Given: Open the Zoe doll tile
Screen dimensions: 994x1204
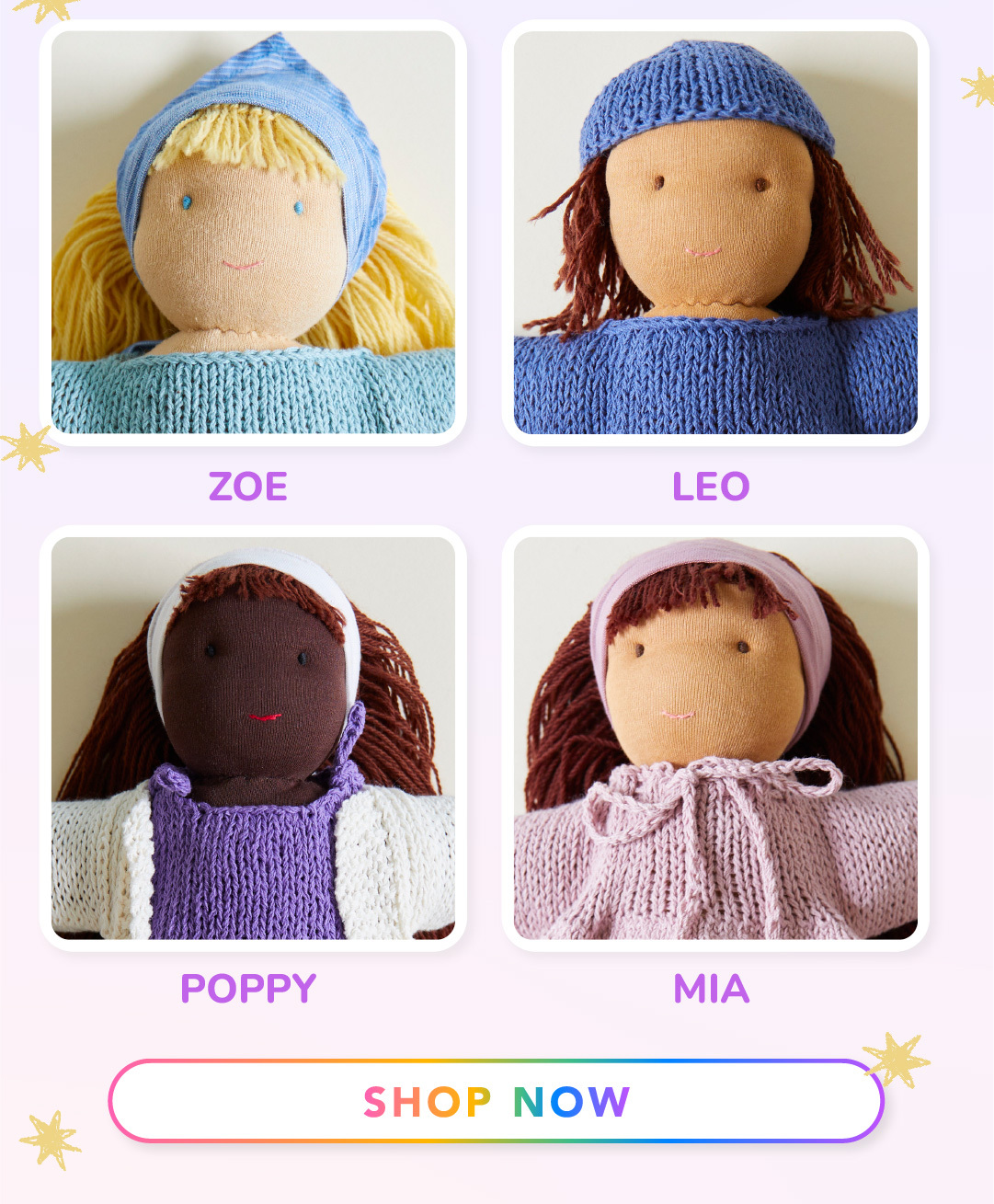Looking at the screenshot, I should pos(253,233).
